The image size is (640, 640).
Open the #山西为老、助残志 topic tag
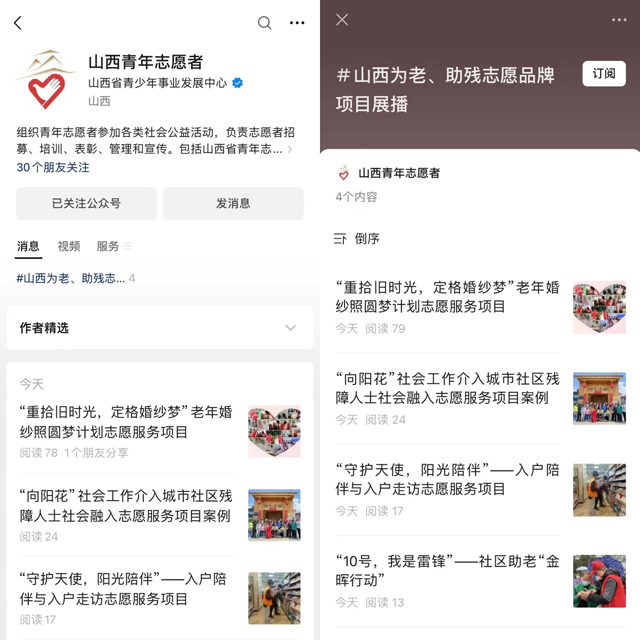(70, 278)
